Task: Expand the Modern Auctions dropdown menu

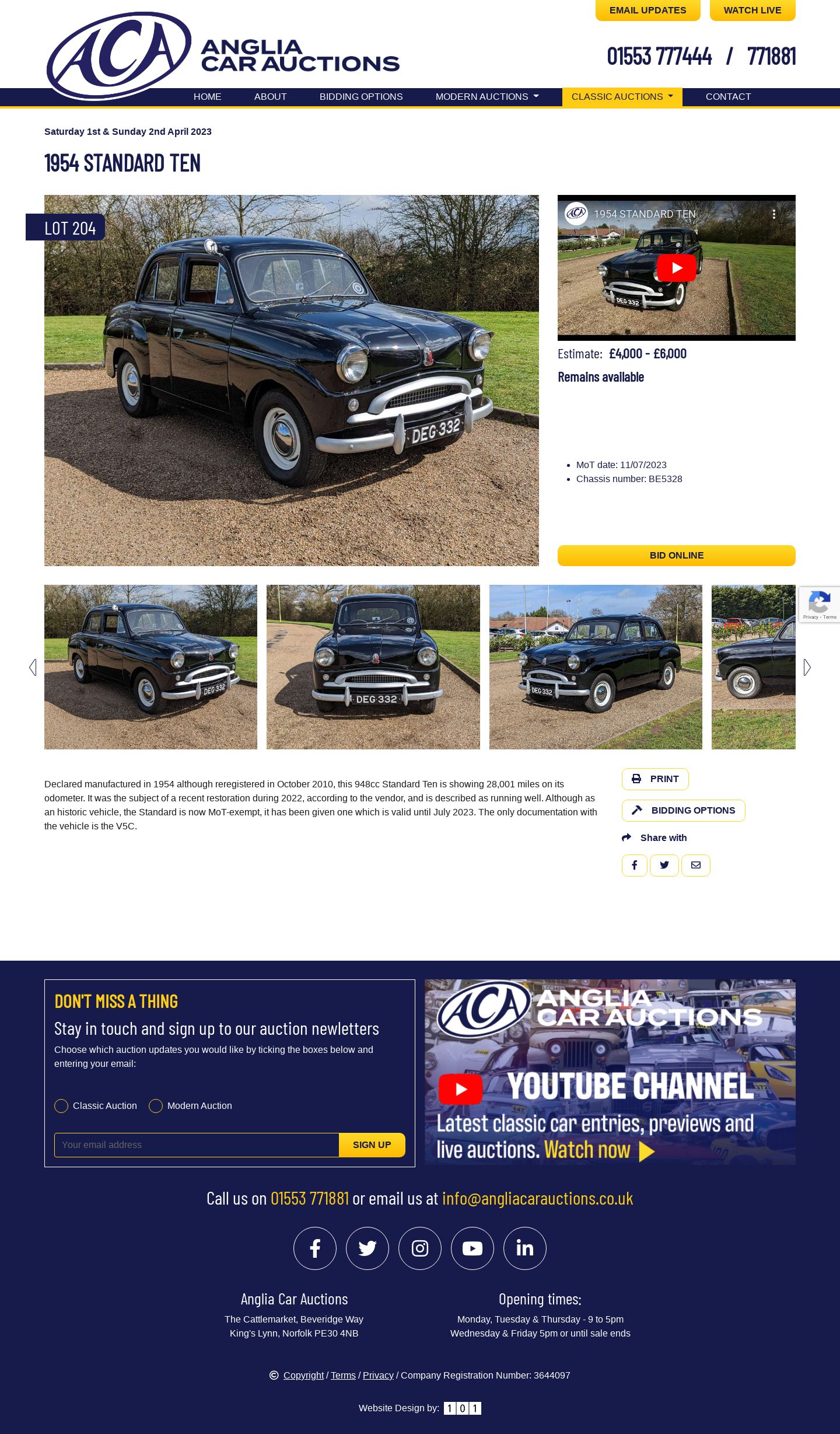Action: coord(487,97)
